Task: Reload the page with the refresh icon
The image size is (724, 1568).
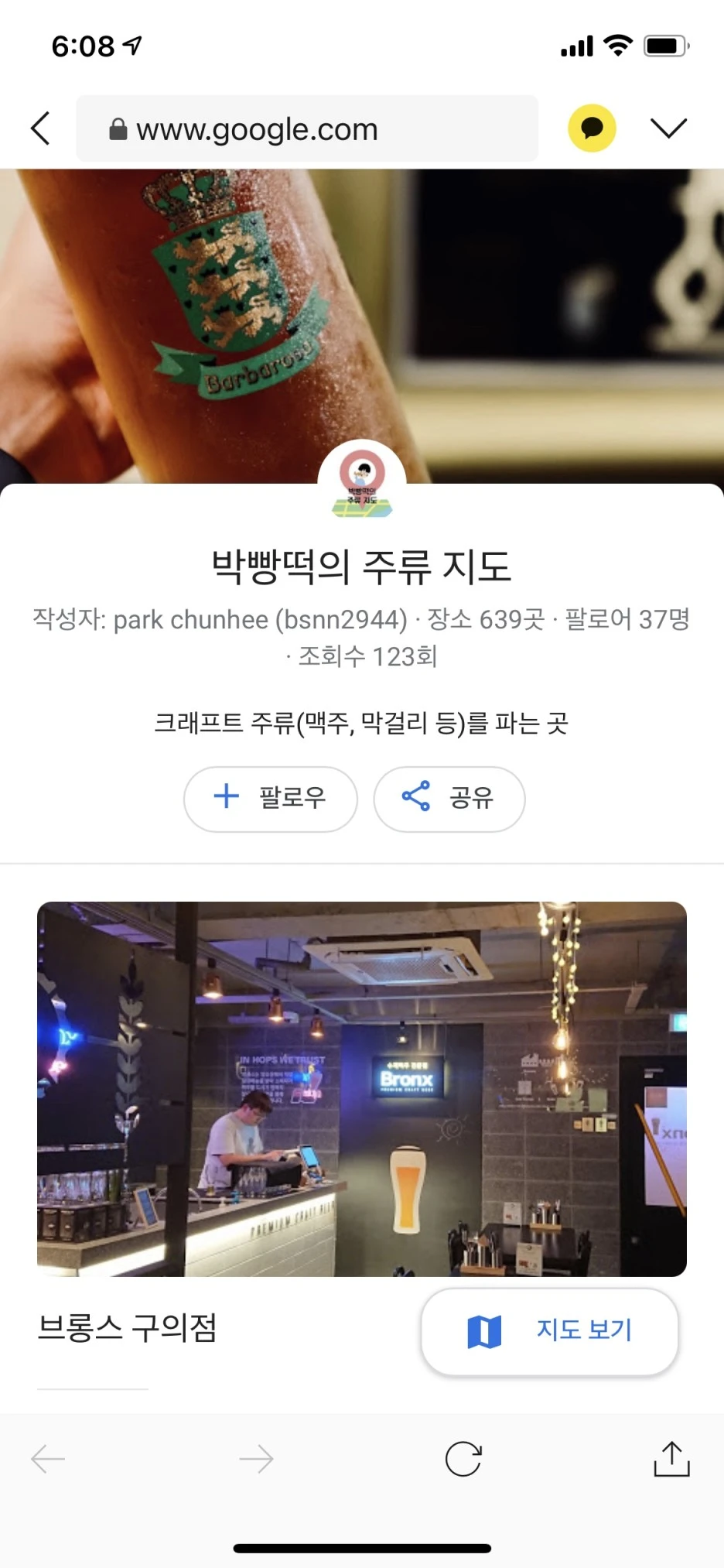Action: (463, 1460)
